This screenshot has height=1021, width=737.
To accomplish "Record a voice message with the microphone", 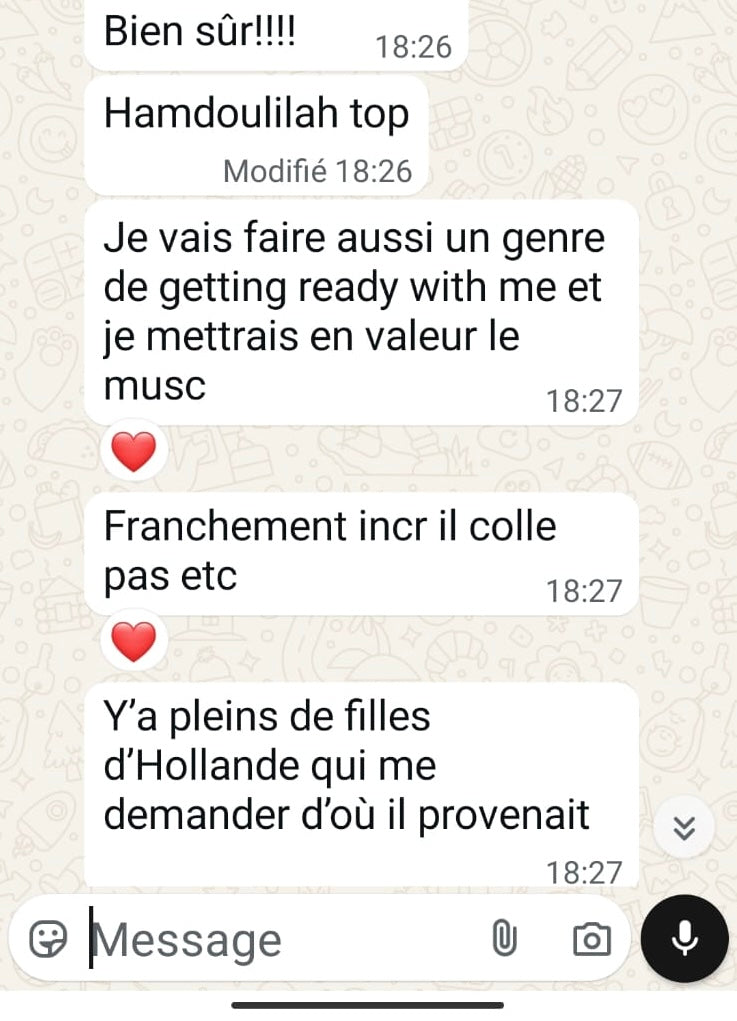I will click(x=685, y=939).
